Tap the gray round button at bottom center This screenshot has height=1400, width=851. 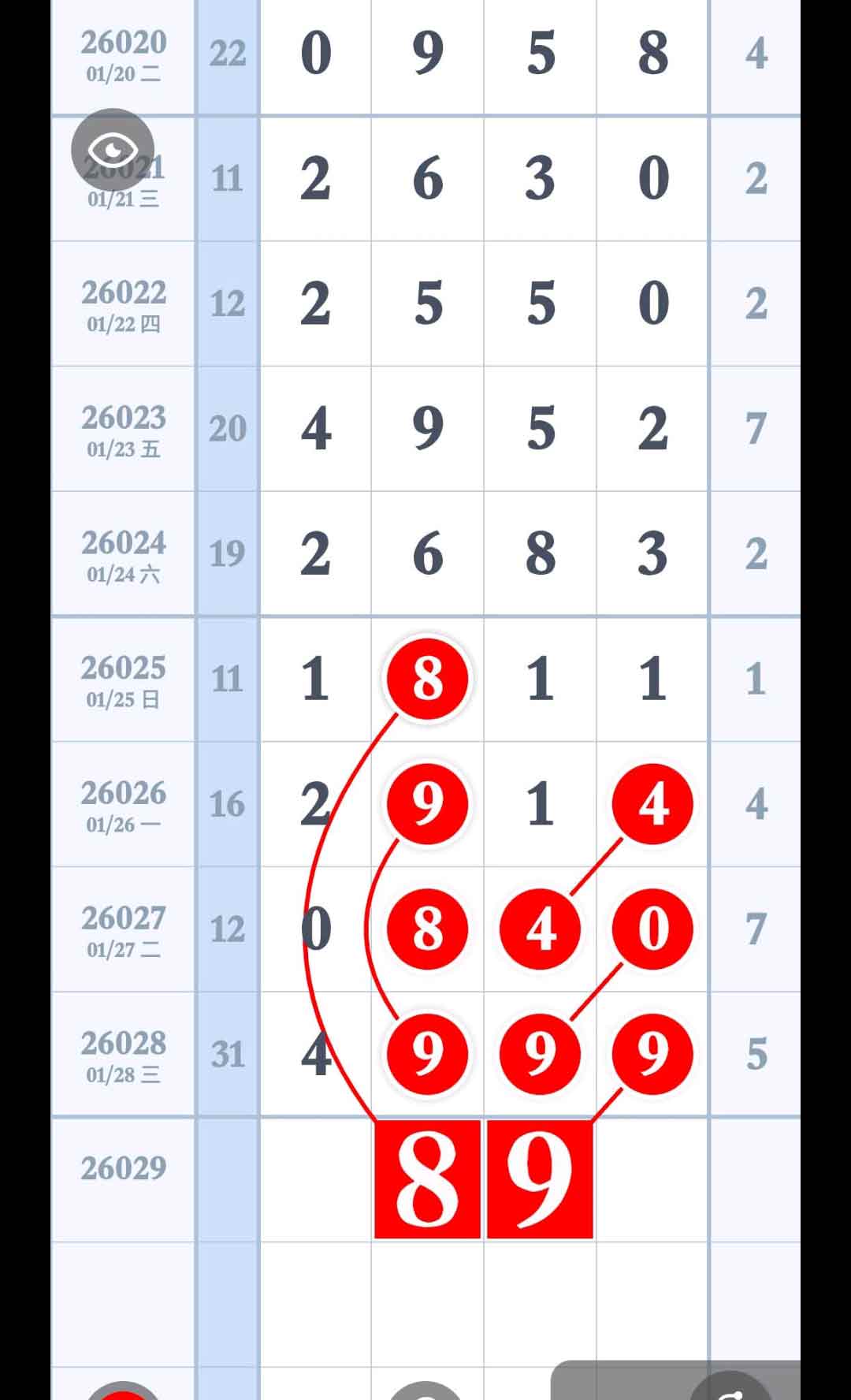425,1392
